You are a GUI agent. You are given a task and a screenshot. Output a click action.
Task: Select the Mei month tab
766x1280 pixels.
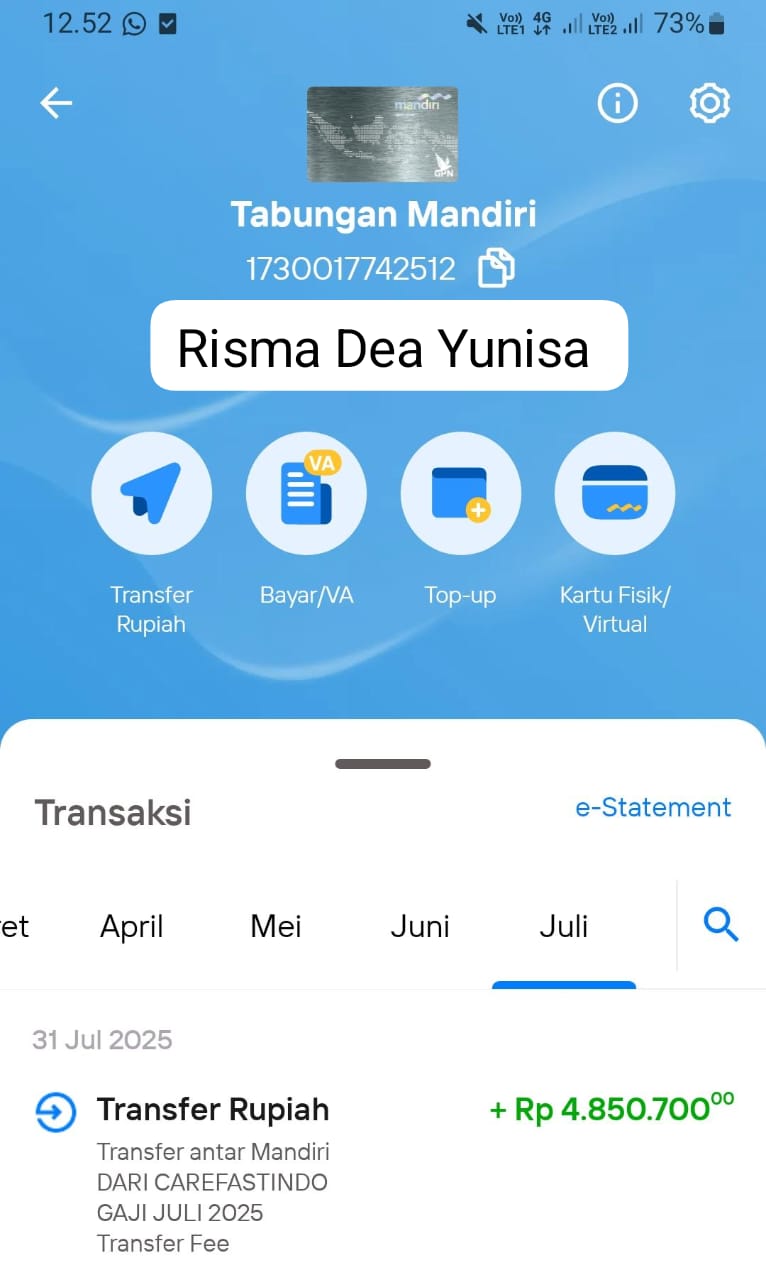tap(276, 927)
